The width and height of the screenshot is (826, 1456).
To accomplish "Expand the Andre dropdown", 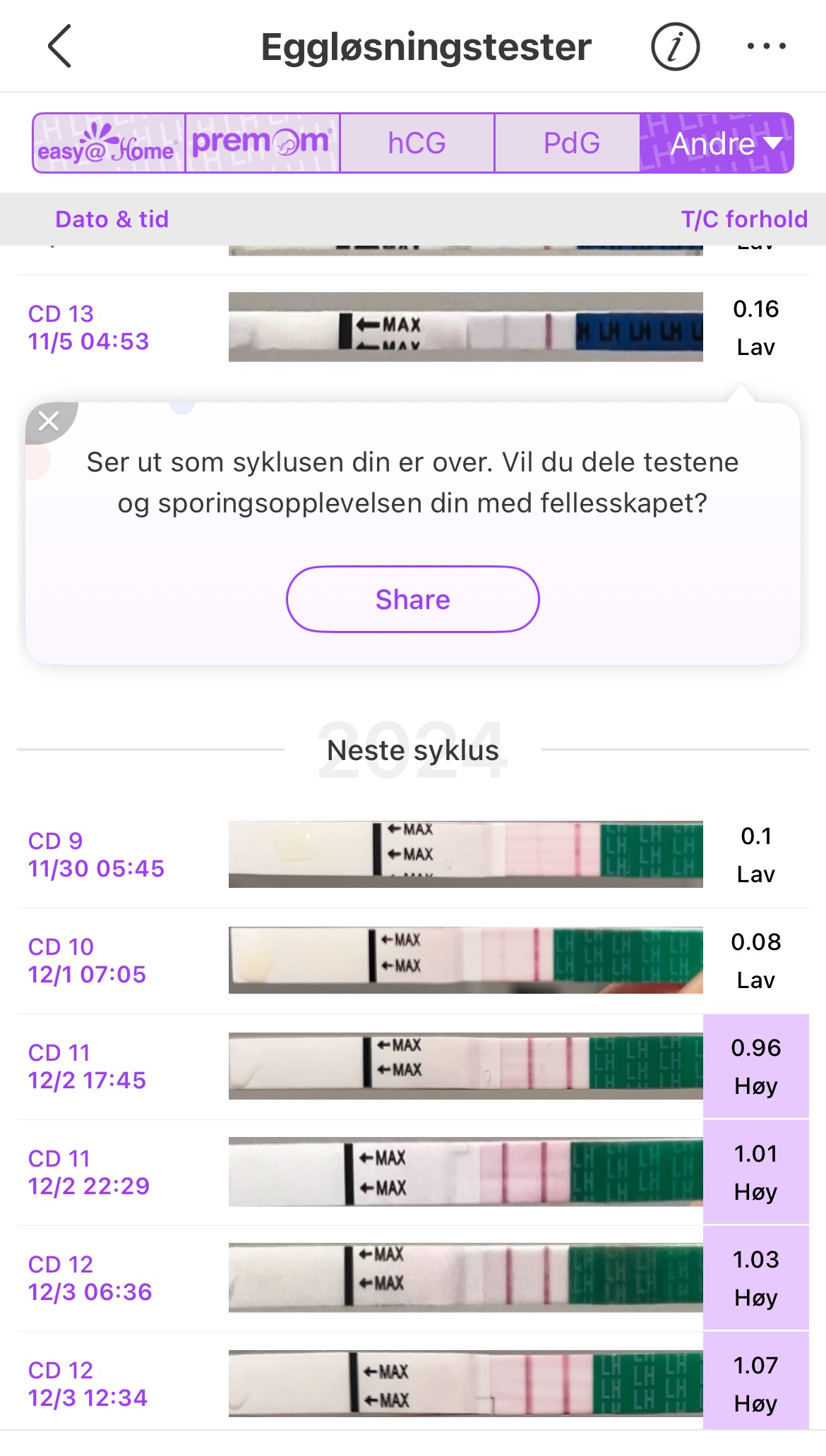I will [x=718, y=143].
